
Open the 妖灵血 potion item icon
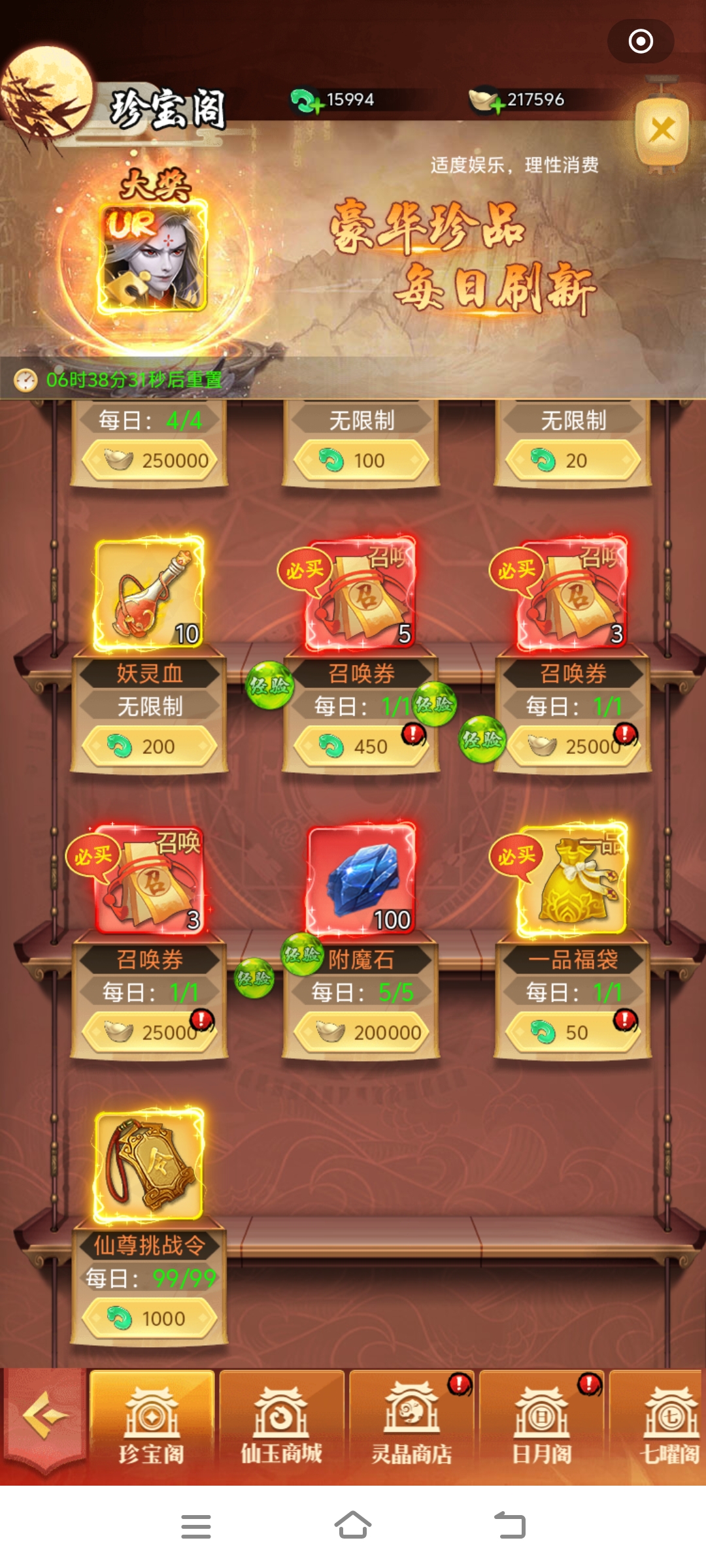150,593
